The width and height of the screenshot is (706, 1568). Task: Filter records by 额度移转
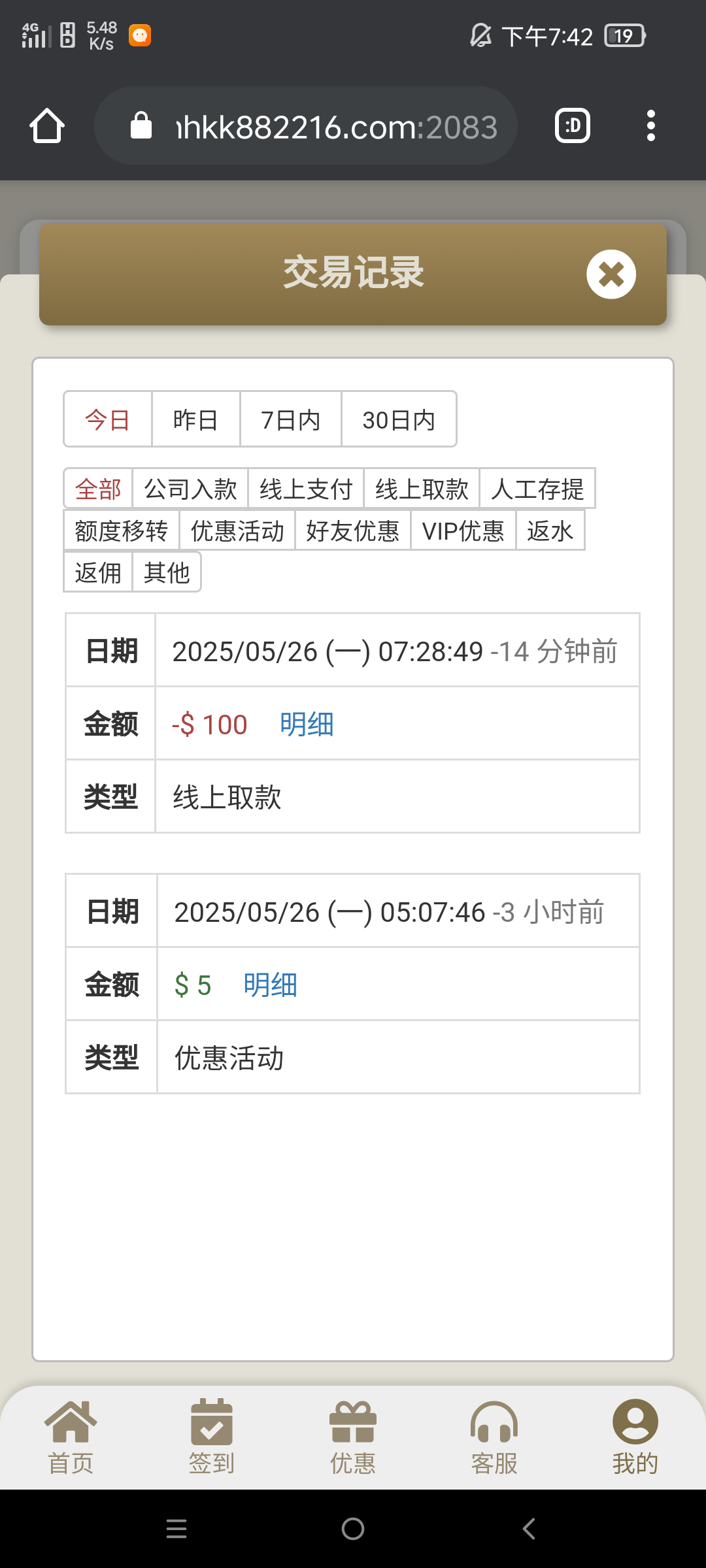[x=121, y=531]
